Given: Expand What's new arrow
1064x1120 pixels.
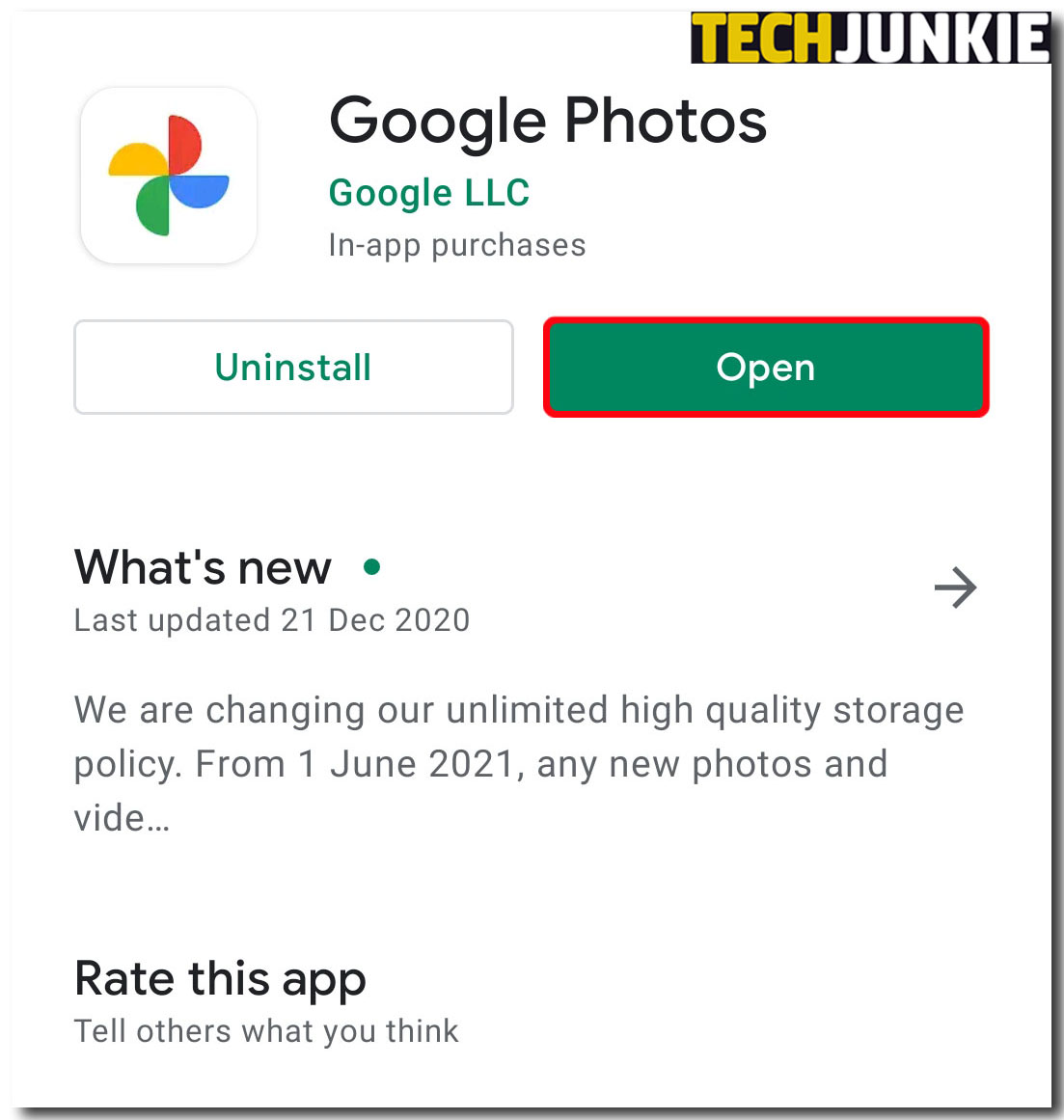Looking at the screenshot, I should point(955,587).
